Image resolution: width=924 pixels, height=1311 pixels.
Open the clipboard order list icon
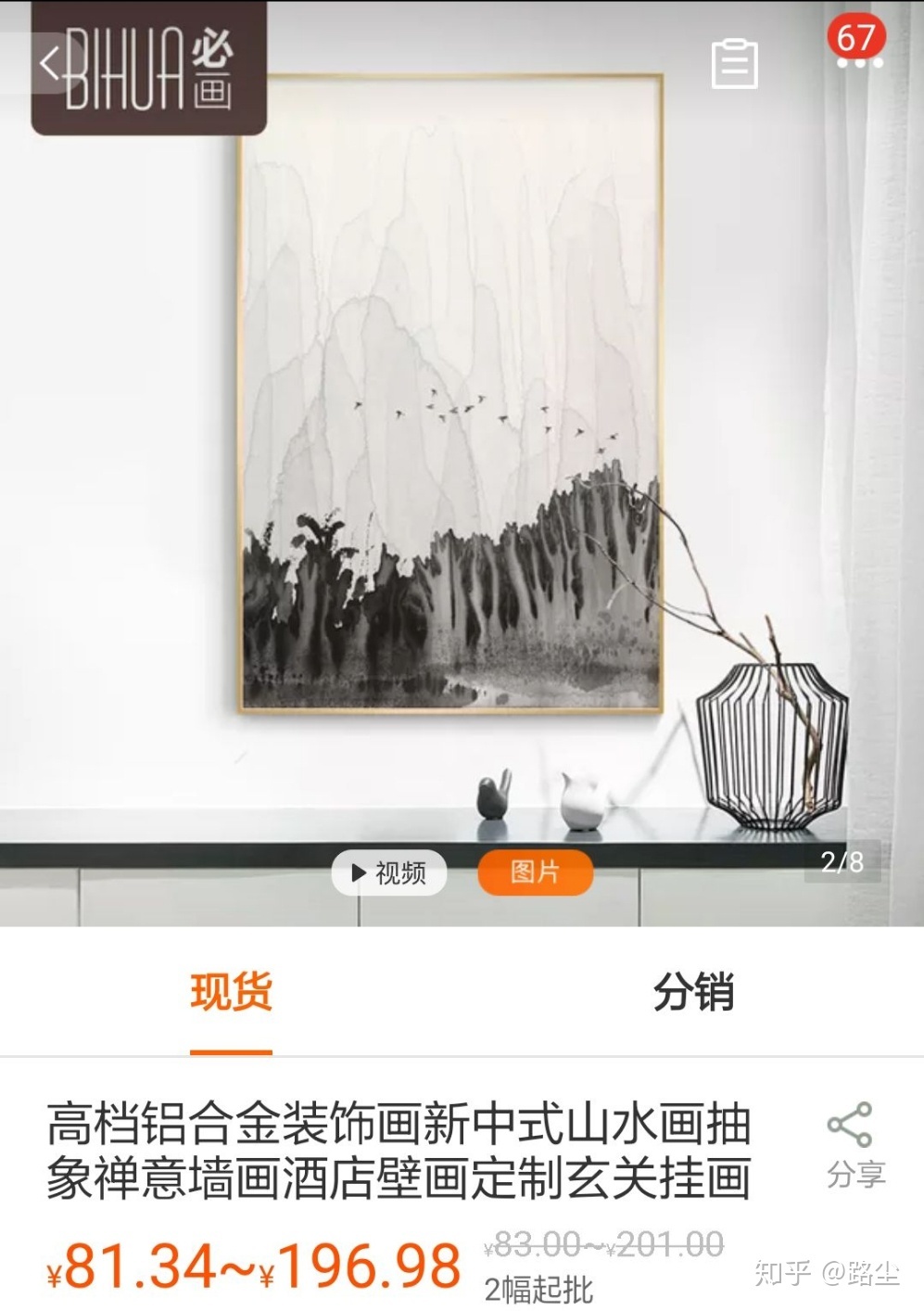pyautogui.click(x=734, y=64)
